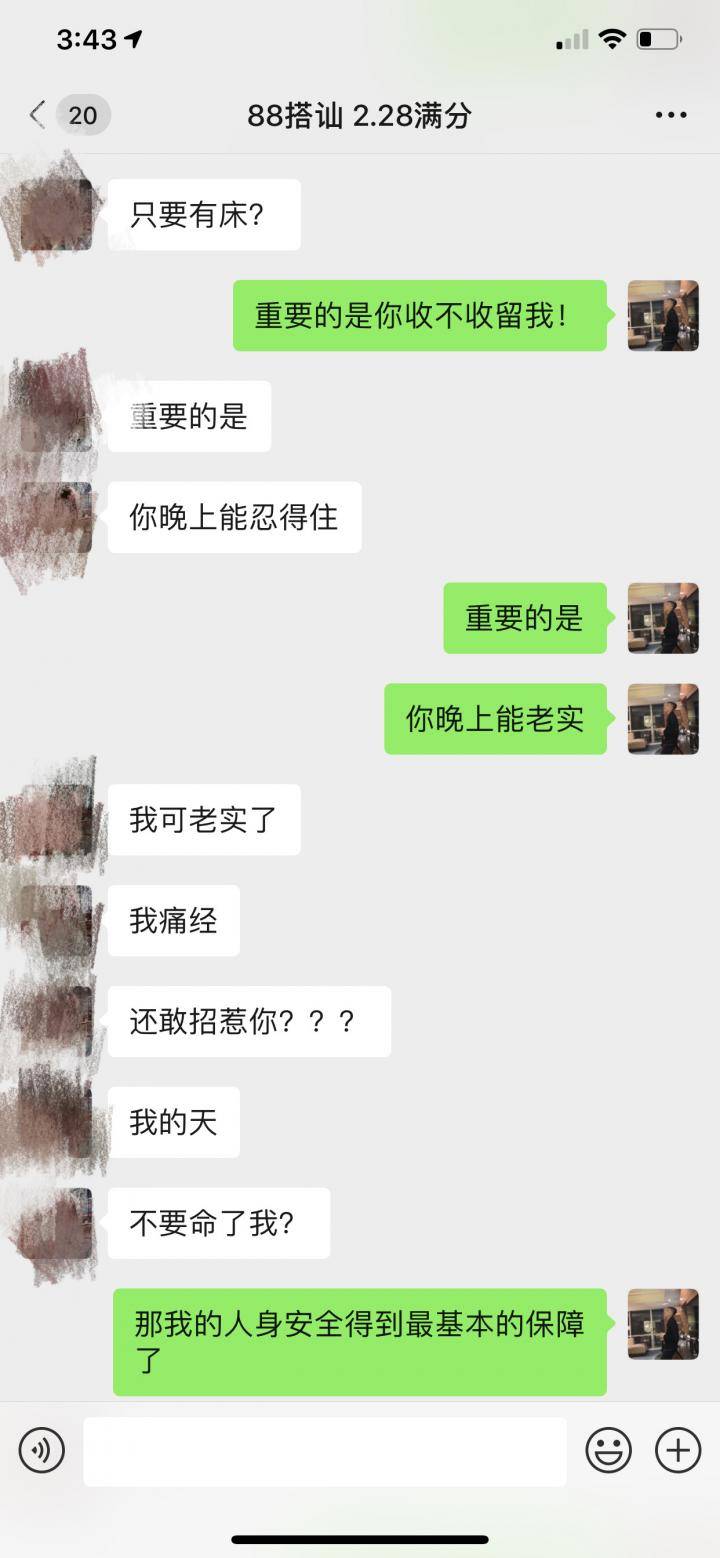Tap the Wi-Fi icon in the status bar
The image size is (720, 1558).
point(611,38)
